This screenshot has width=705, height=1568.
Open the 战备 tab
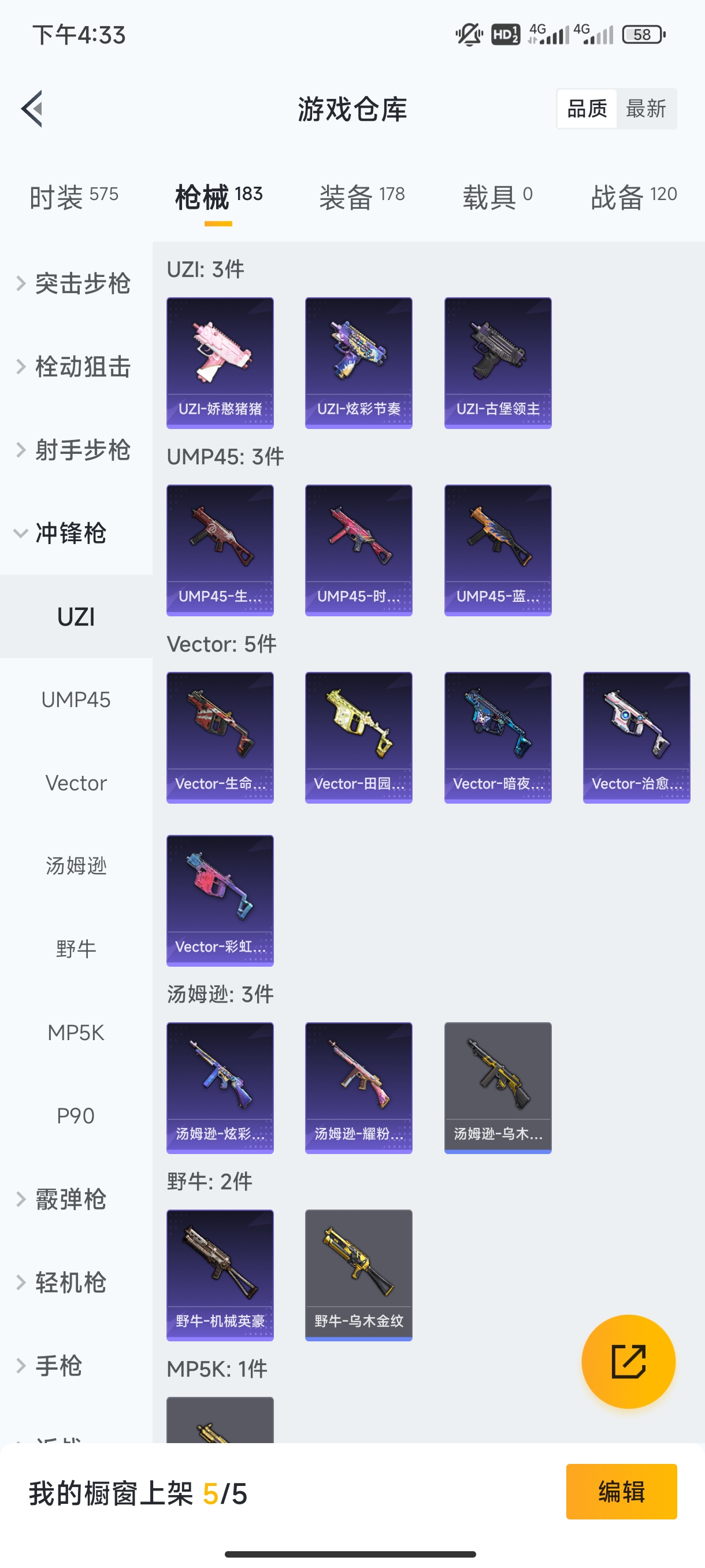(x=633, y=197)
